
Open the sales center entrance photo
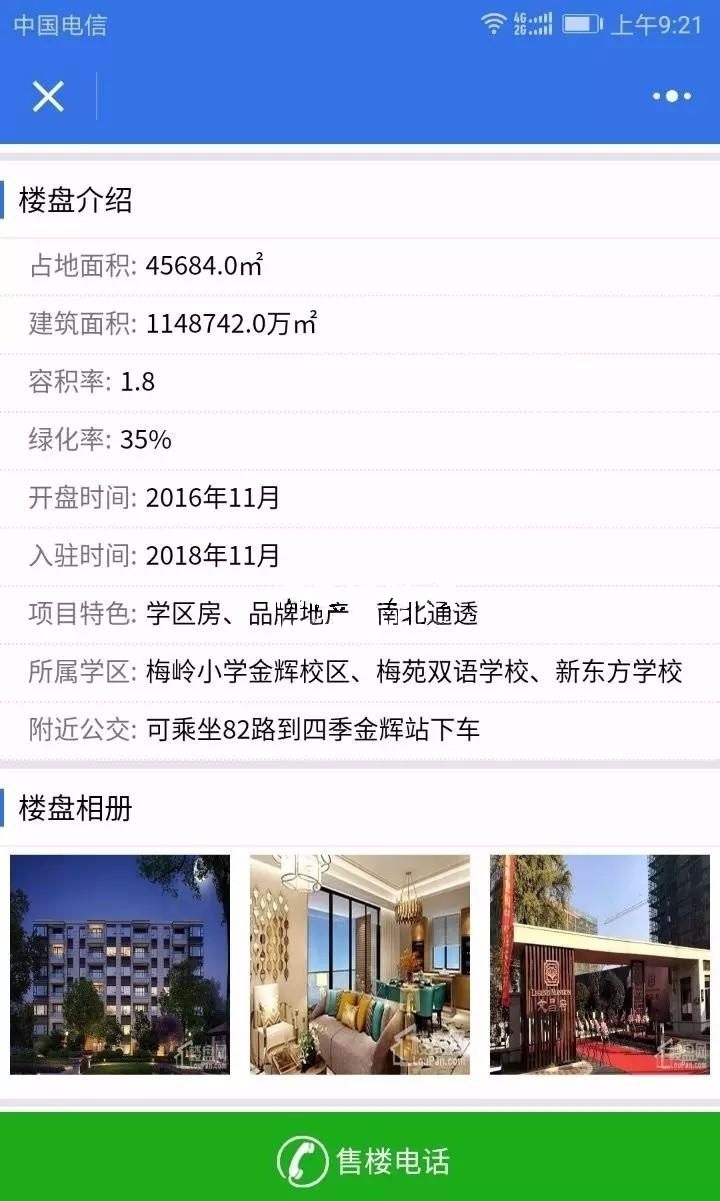[600, 964]
